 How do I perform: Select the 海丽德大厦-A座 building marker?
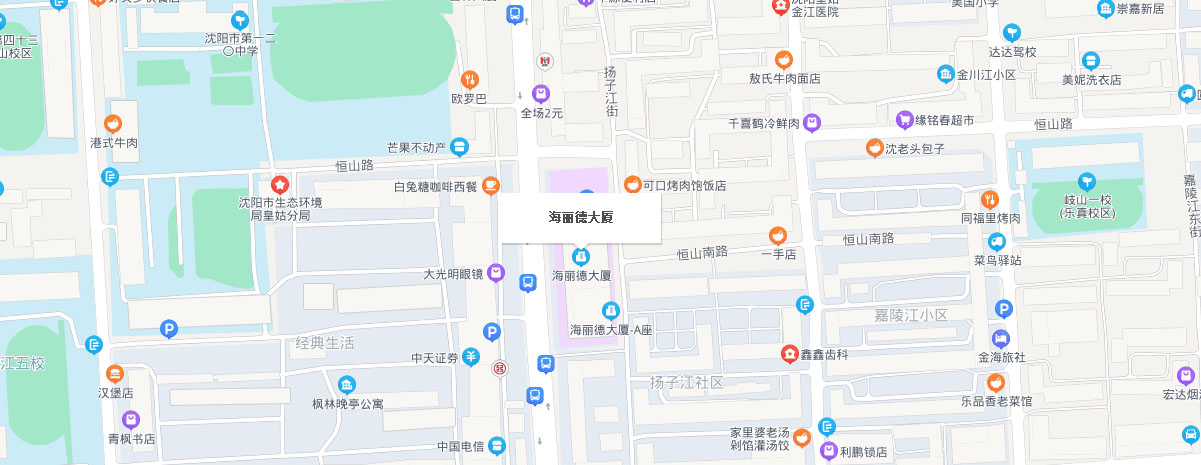pyautogui.click(x=610, y=311)
